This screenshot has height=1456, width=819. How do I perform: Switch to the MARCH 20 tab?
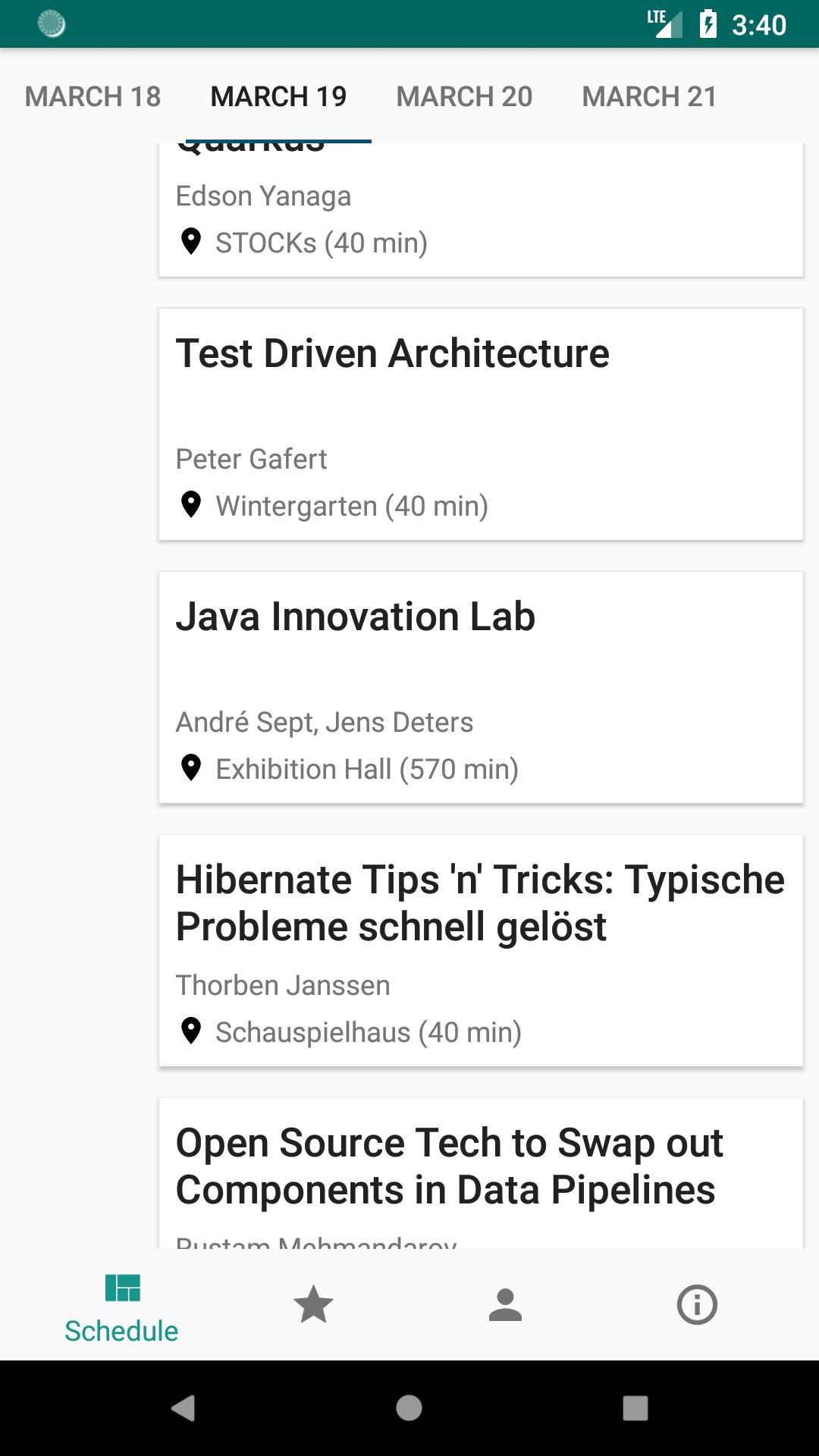[x=464, y=96]
